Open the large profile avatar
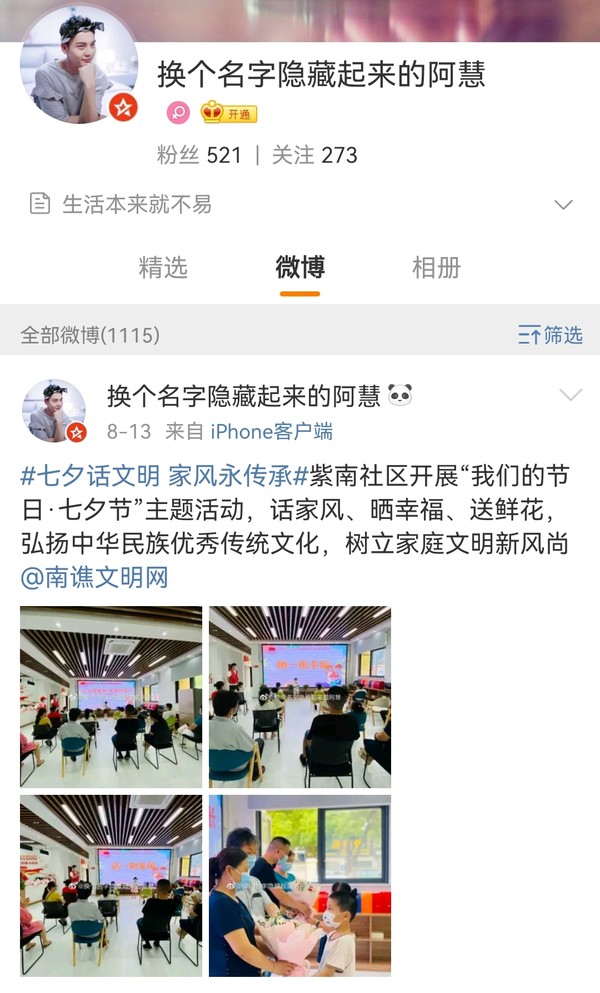The height and width of the screenshot is (993, 600). 79,67
